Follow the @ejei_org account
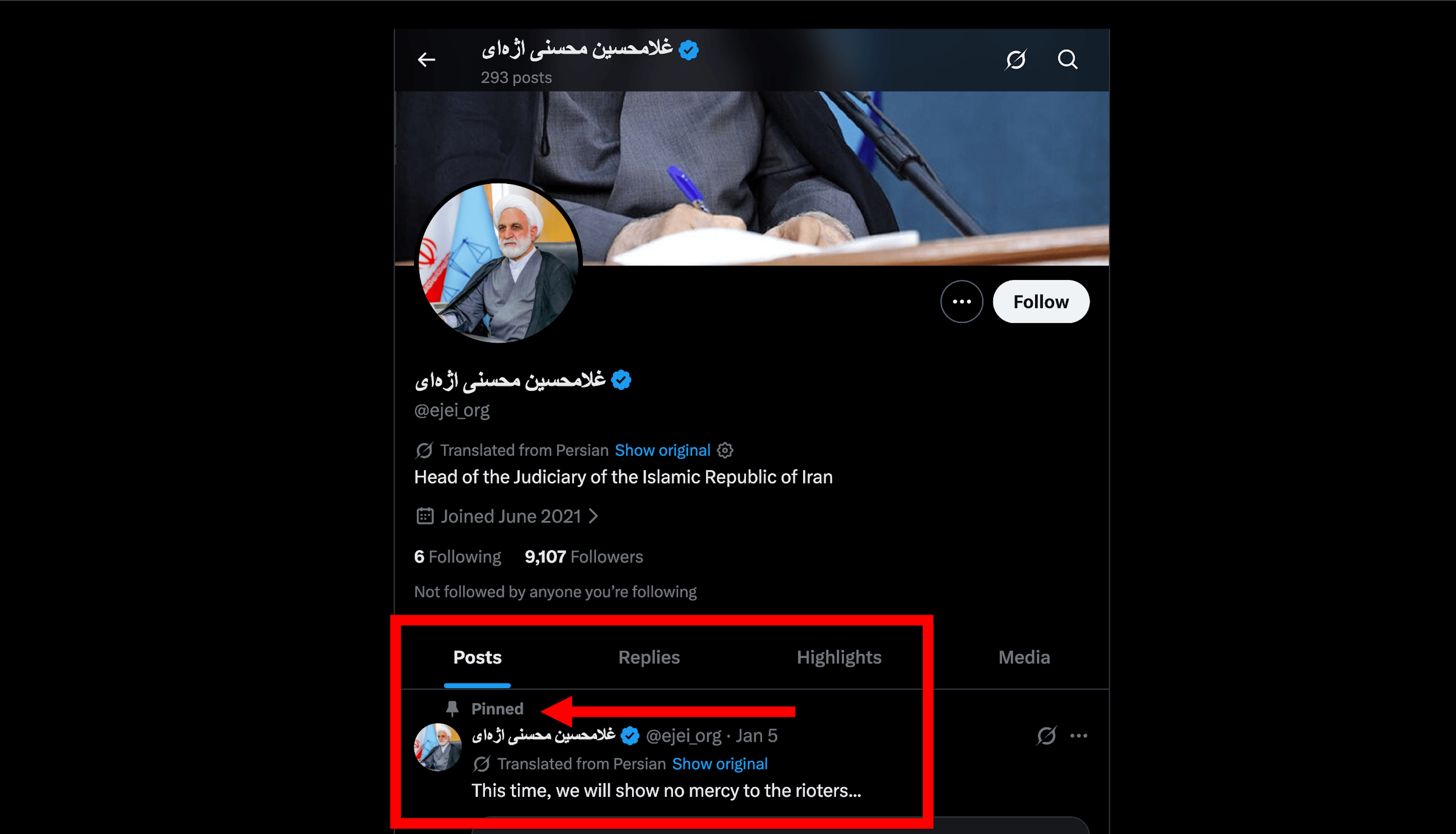The width and height of the screenshot is (1456, 834). (x=1040, y=302)
